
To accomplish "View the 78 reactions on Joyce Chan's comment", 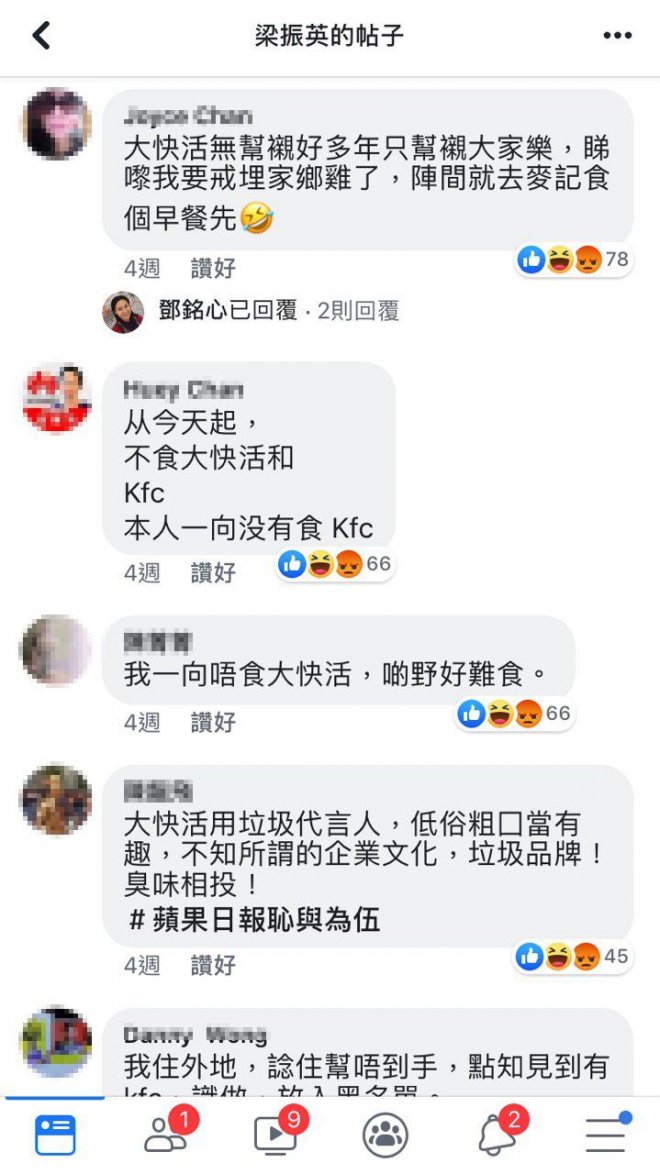I will 574,260.
